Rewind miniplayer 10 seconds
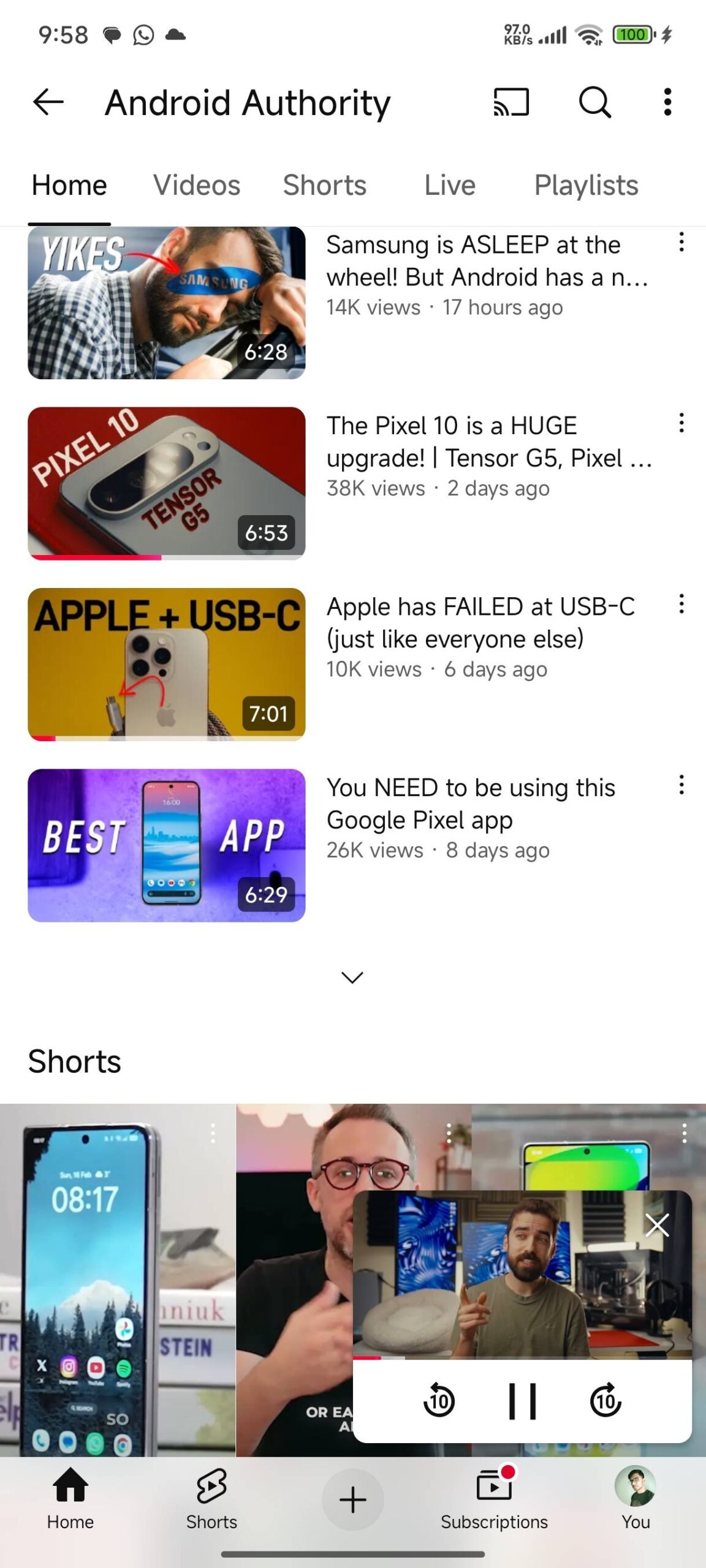 (x=439, y=1401)
